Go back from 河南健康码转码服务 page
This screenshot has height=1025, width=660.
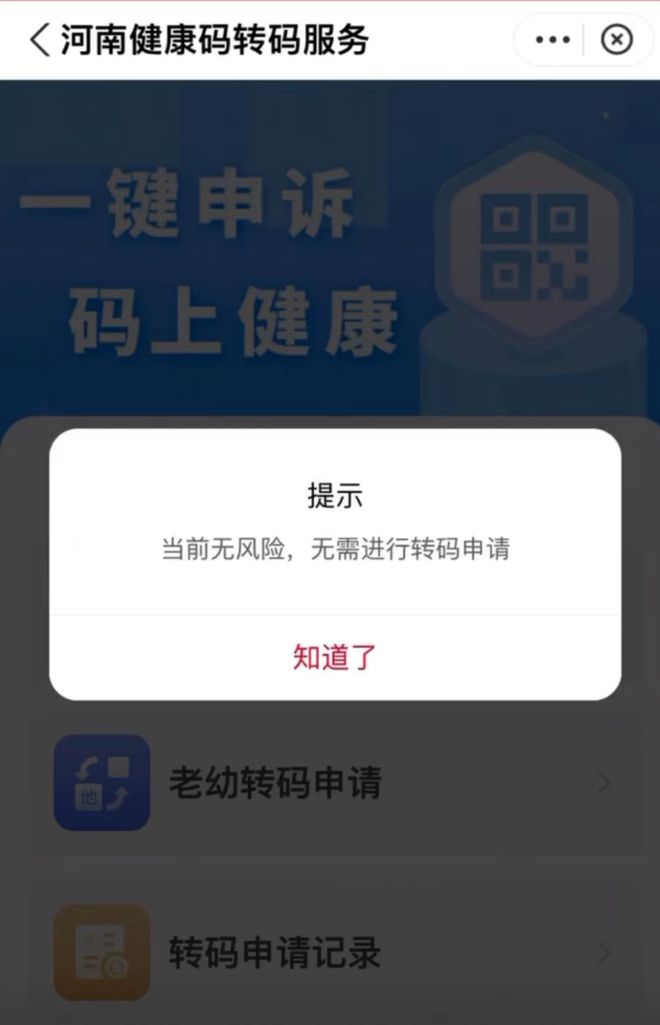pyautogui.click(x=40, y=40)
